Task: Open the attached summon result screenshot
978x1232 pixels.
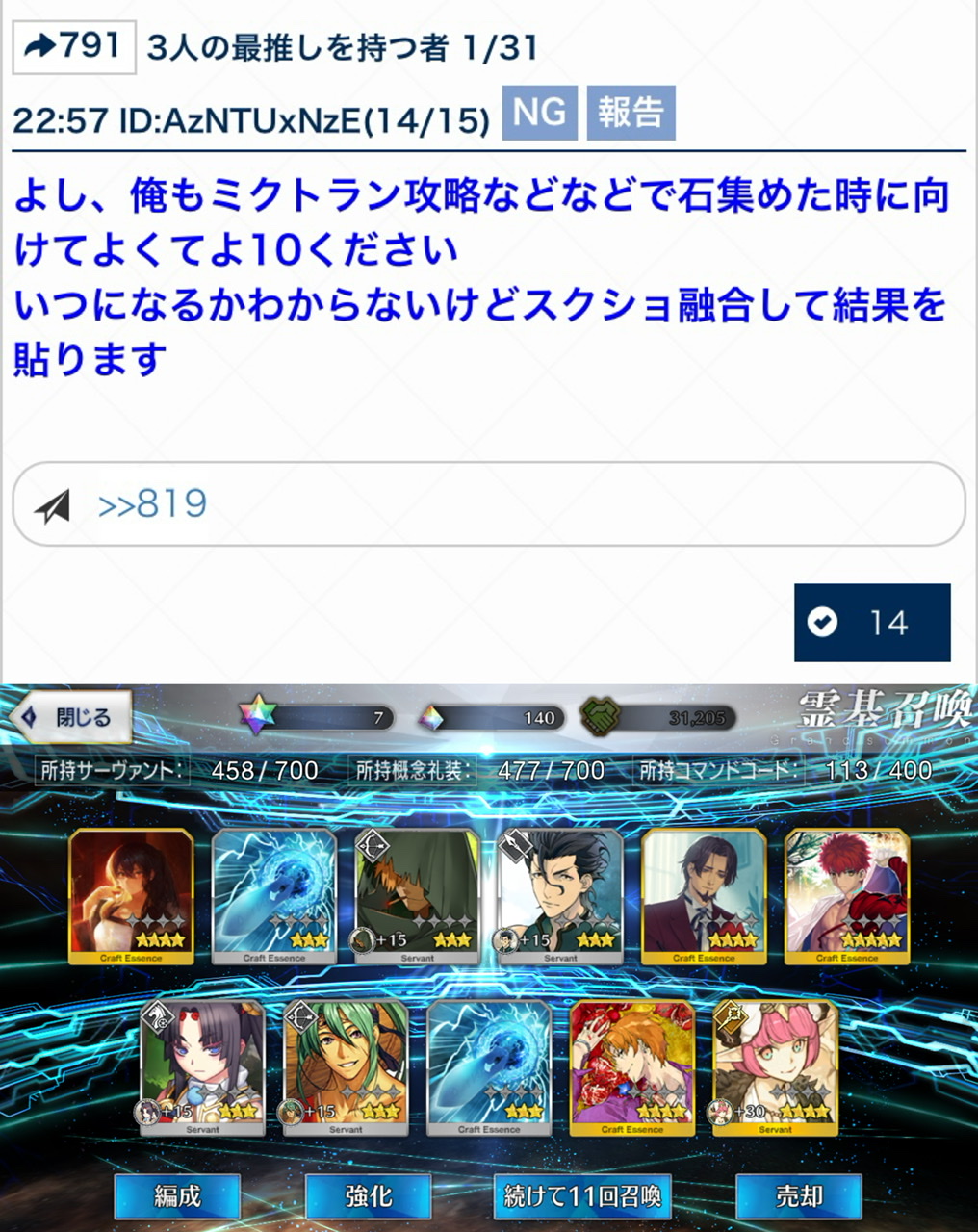Action: pos(489,958)
